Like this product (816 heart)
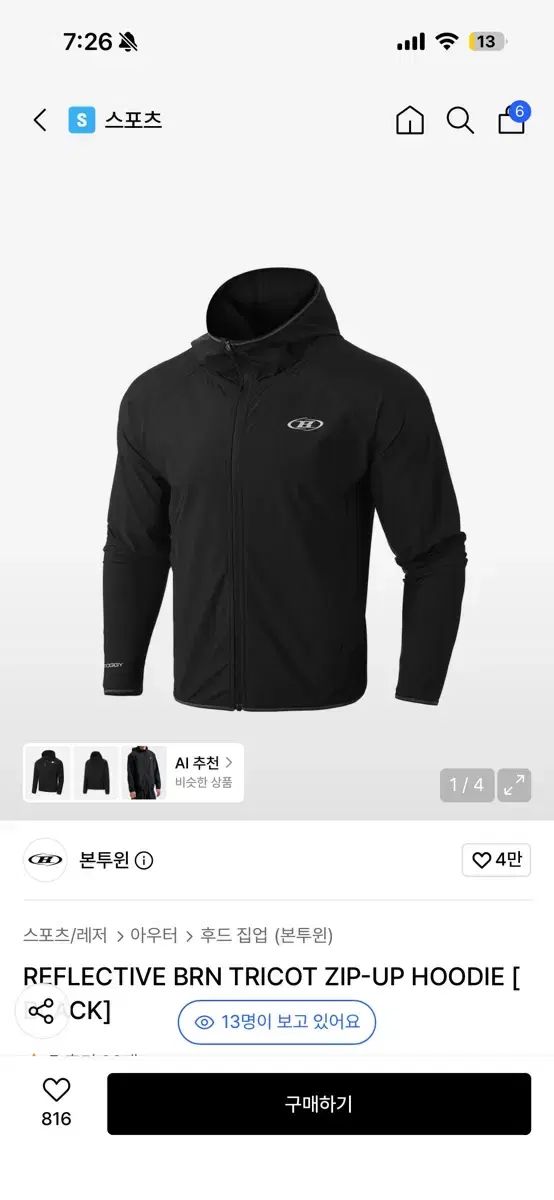 tap(56, 1104)
